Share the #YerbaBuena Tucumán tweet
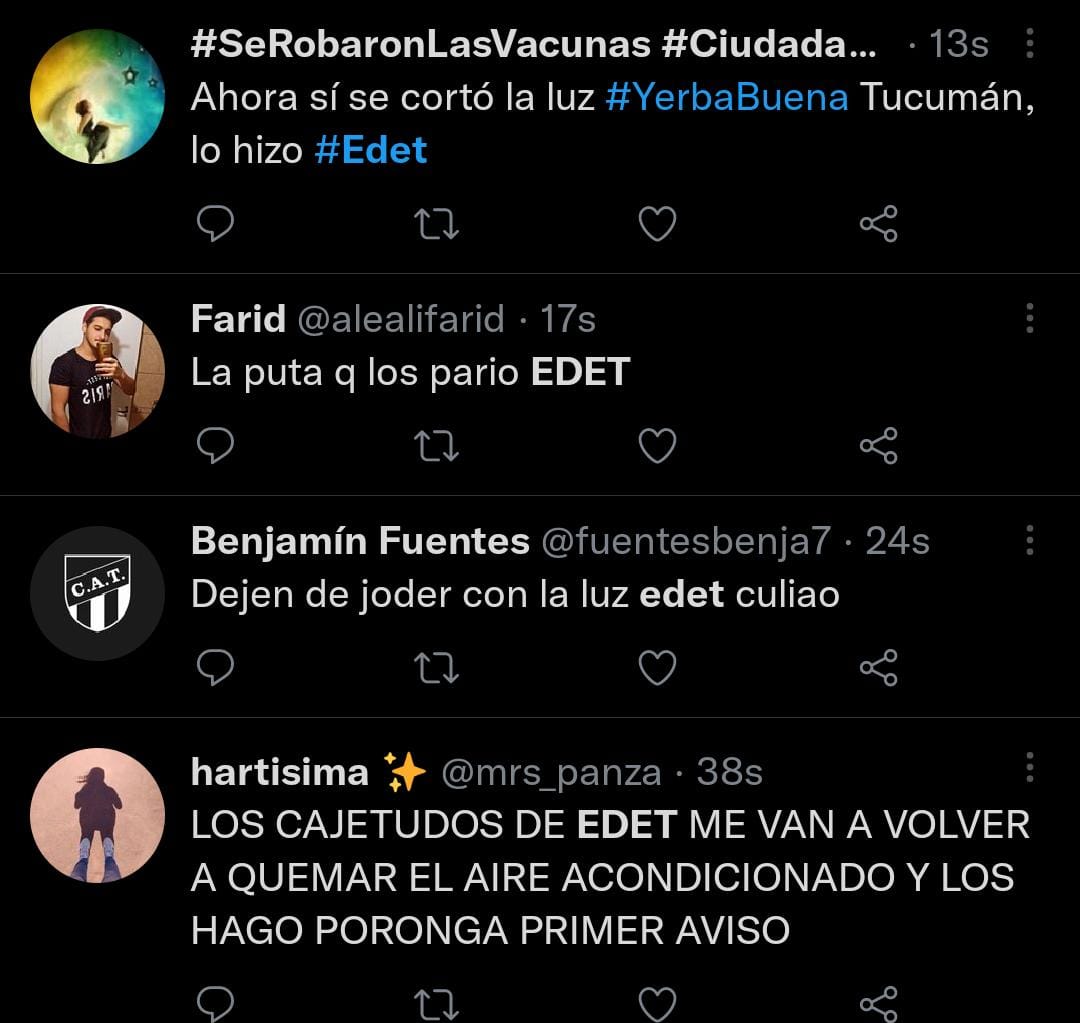 tap(878, 225)
